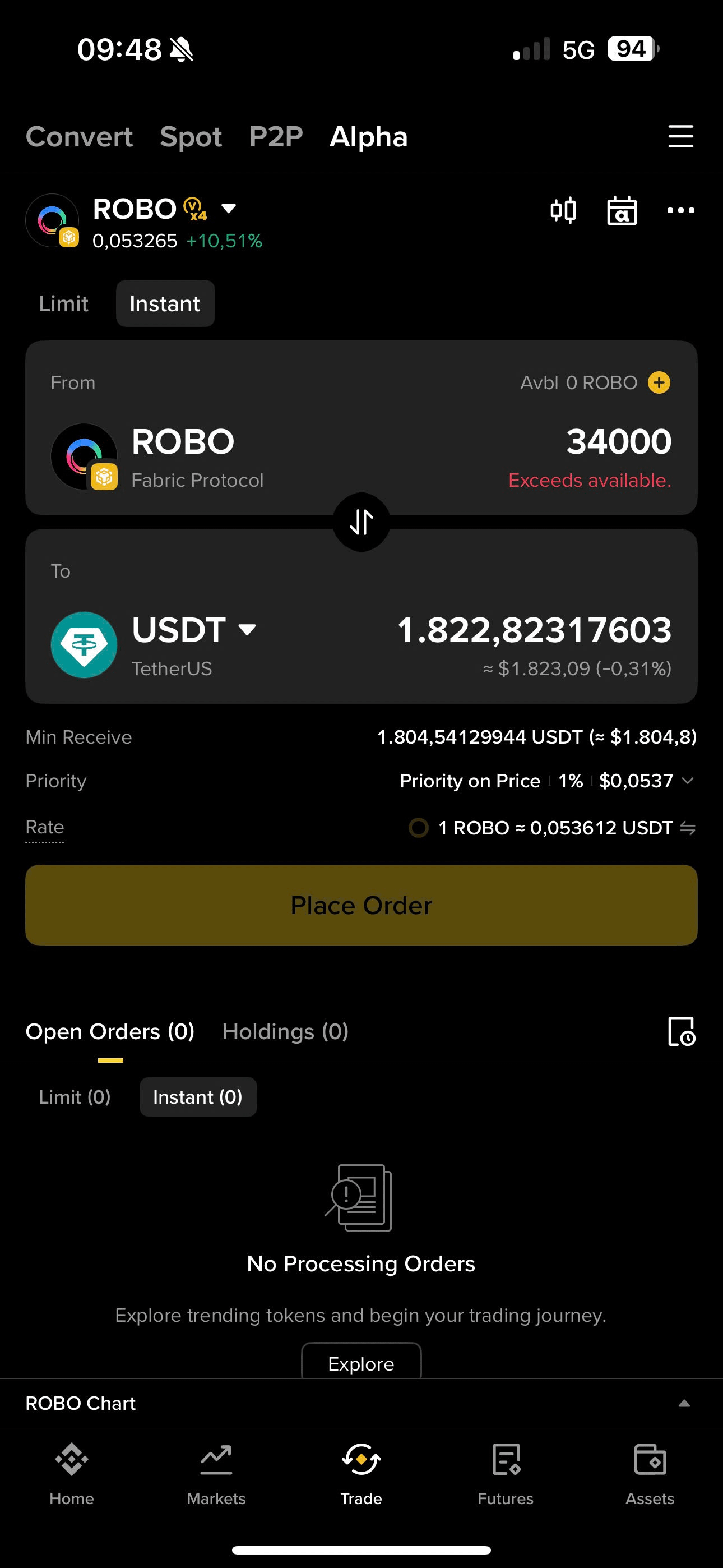Go to the P2P tab
Screen dimensions: 723x1568
[276, 136]
